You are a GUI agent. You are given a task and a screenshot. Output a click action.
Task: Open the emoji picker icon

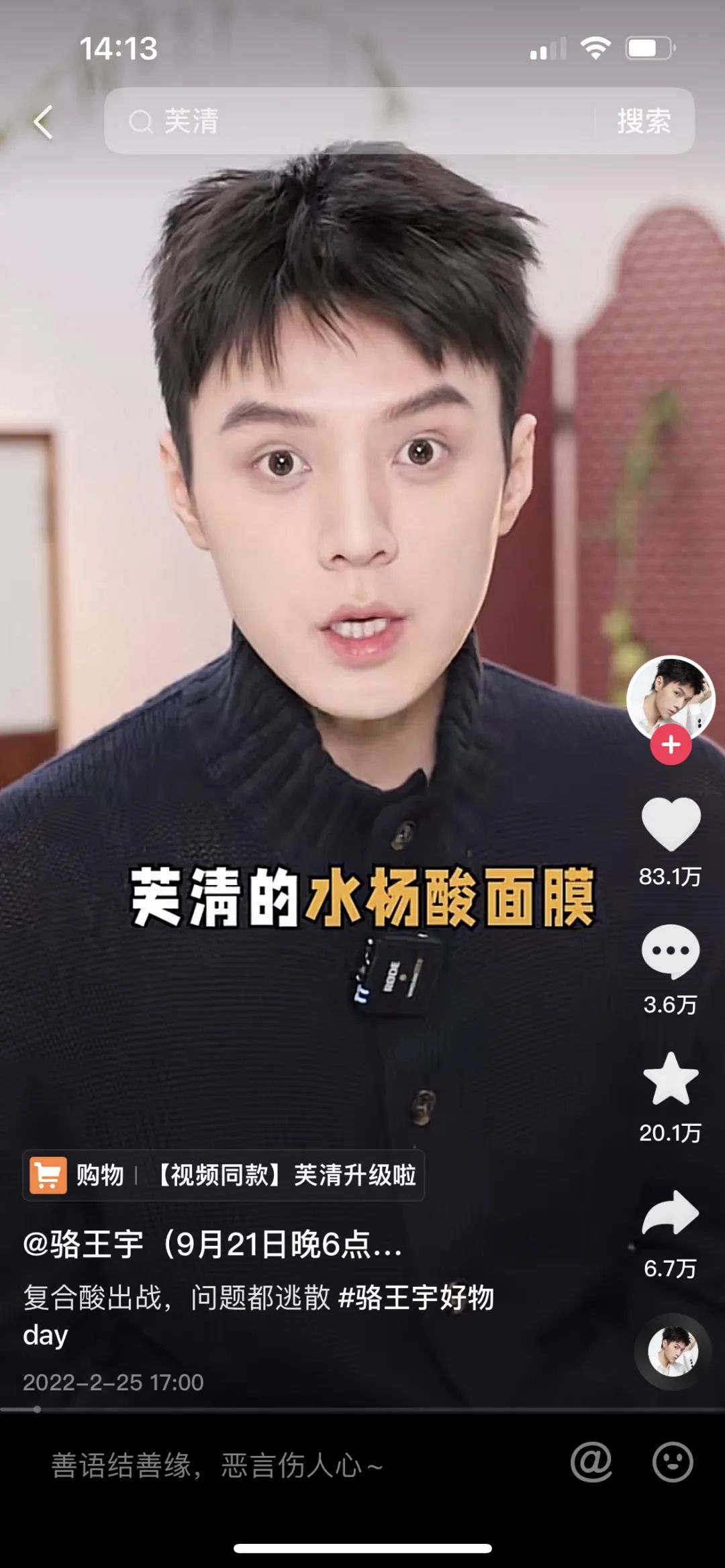tap(672, 1462)
